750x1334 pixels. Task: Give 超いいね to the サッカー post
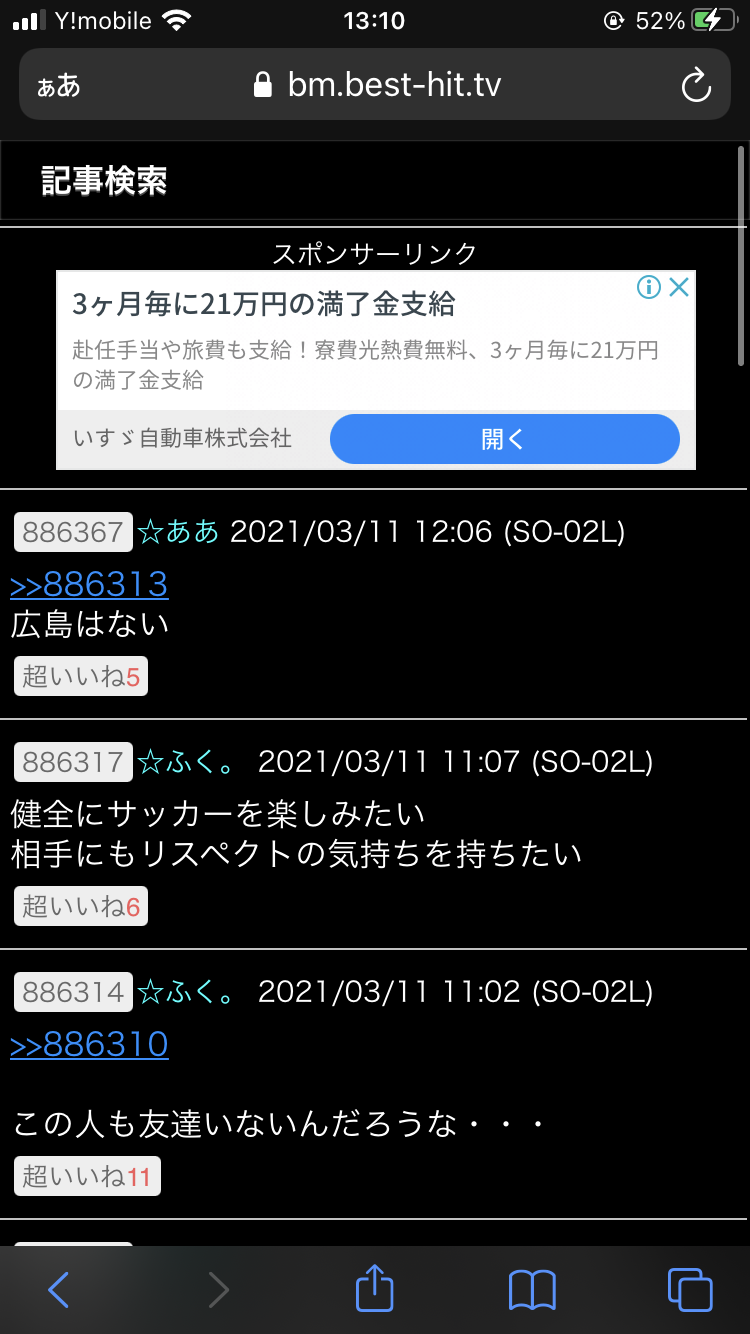click(81, 907)
